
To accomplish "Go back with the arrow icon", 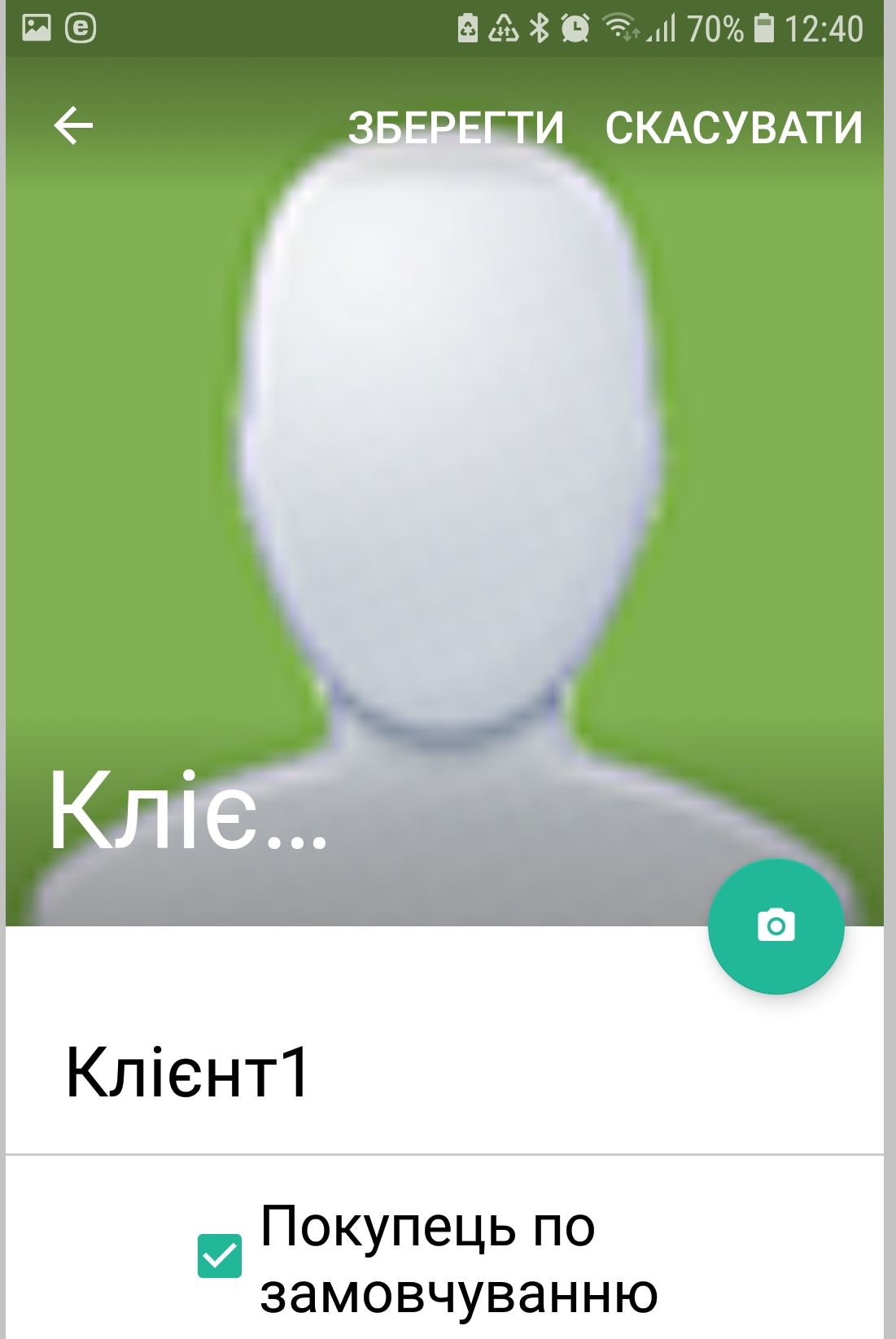I will pyautogui.click(x=73, y=126).
